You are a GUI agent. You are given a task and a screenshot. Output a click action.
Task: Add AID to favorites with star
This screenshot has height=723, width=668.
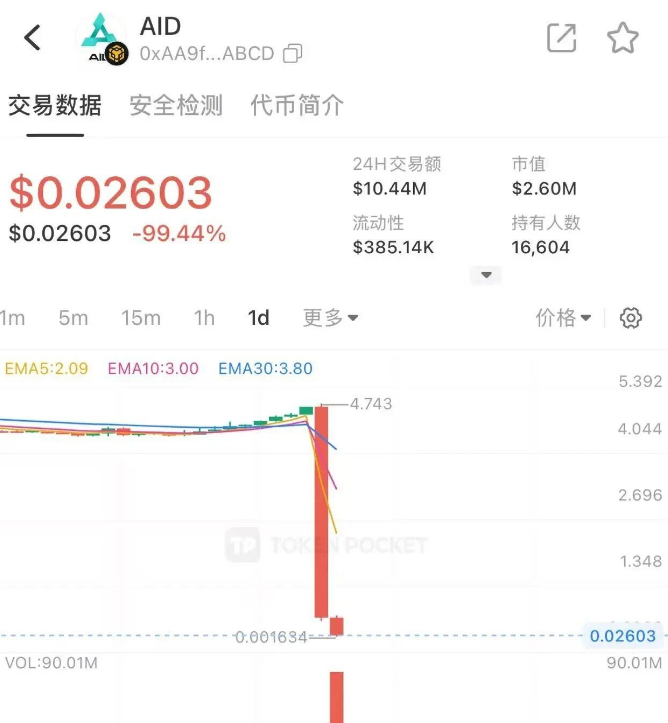622,38
